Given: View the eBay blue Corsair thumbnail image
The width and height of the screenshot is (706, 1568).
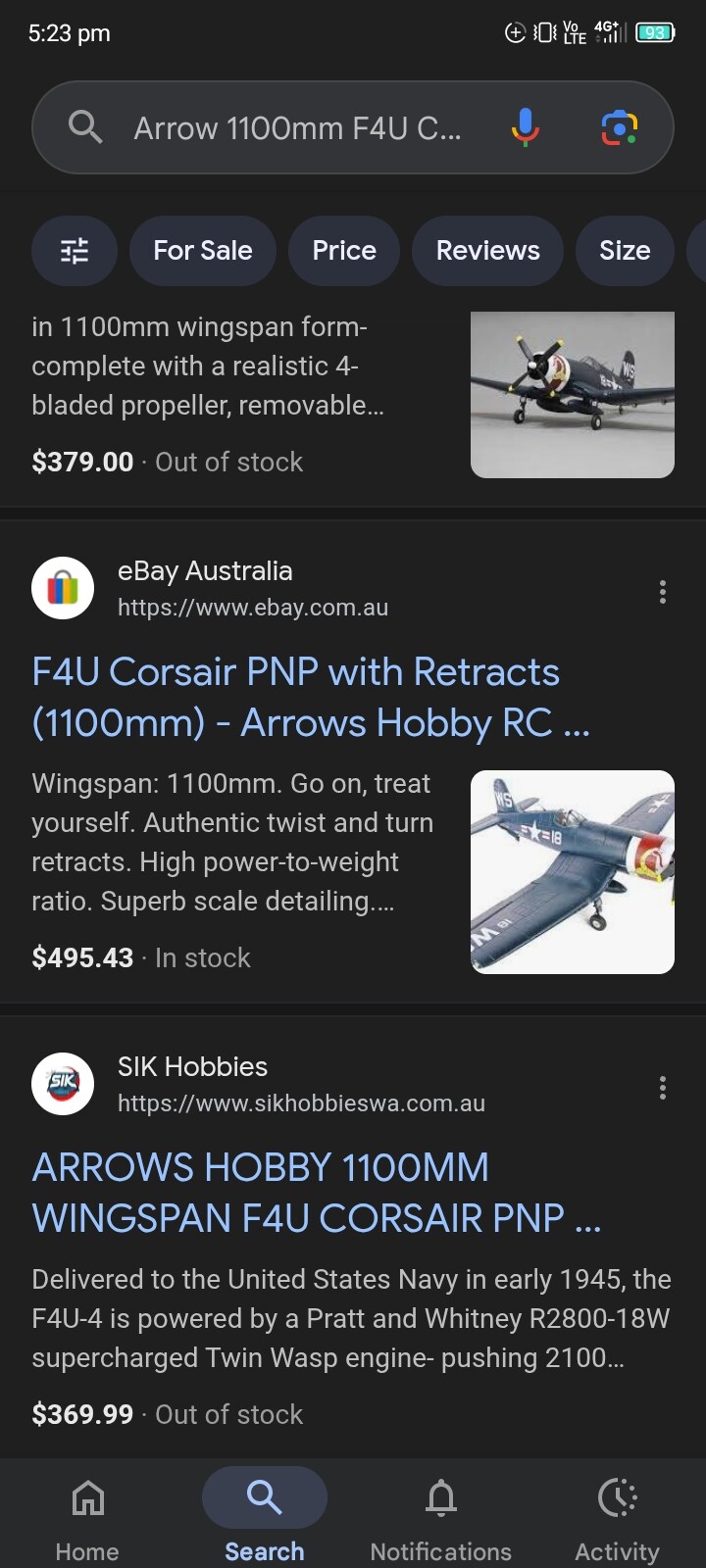Looking at the screenshot, I should (572, 871).
